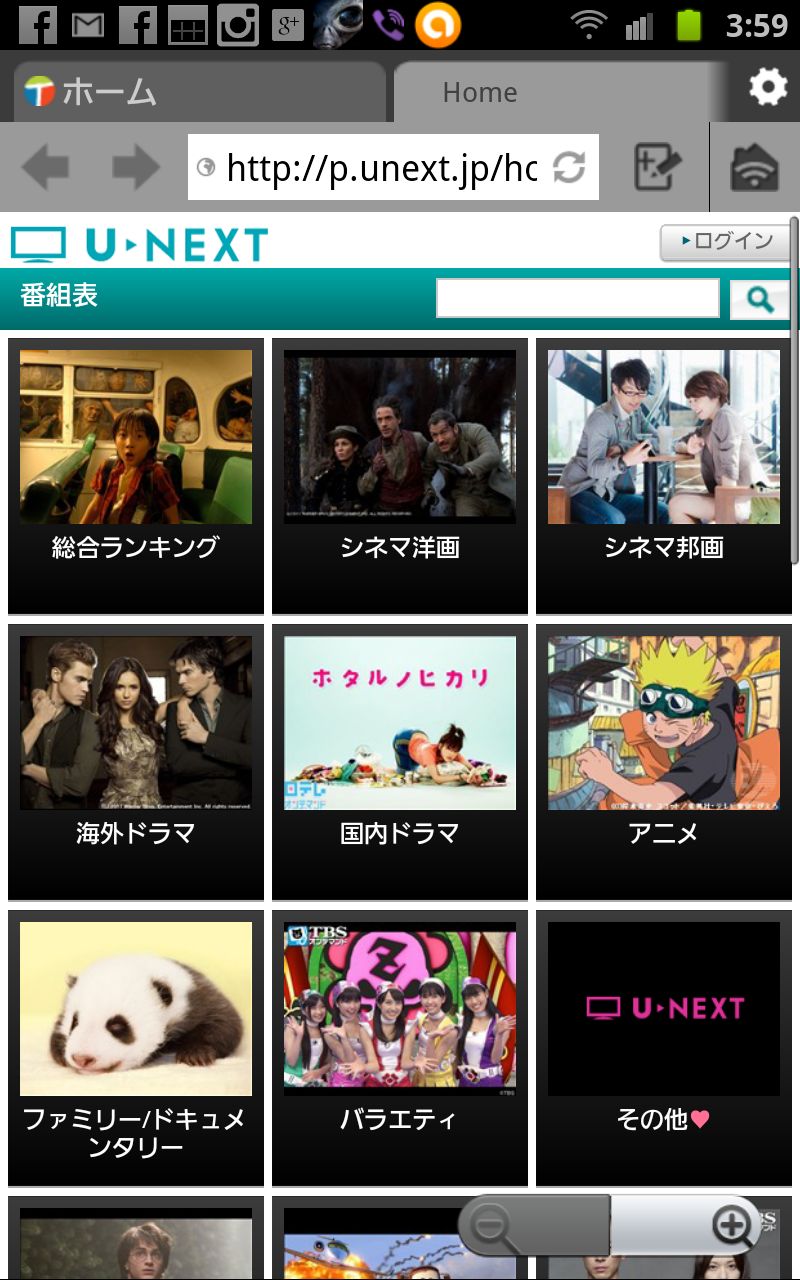The image size is (800, 1280).
Task: Open the 国内ドラマ tile
Action: pyautogui.click(x=400, y=761)
